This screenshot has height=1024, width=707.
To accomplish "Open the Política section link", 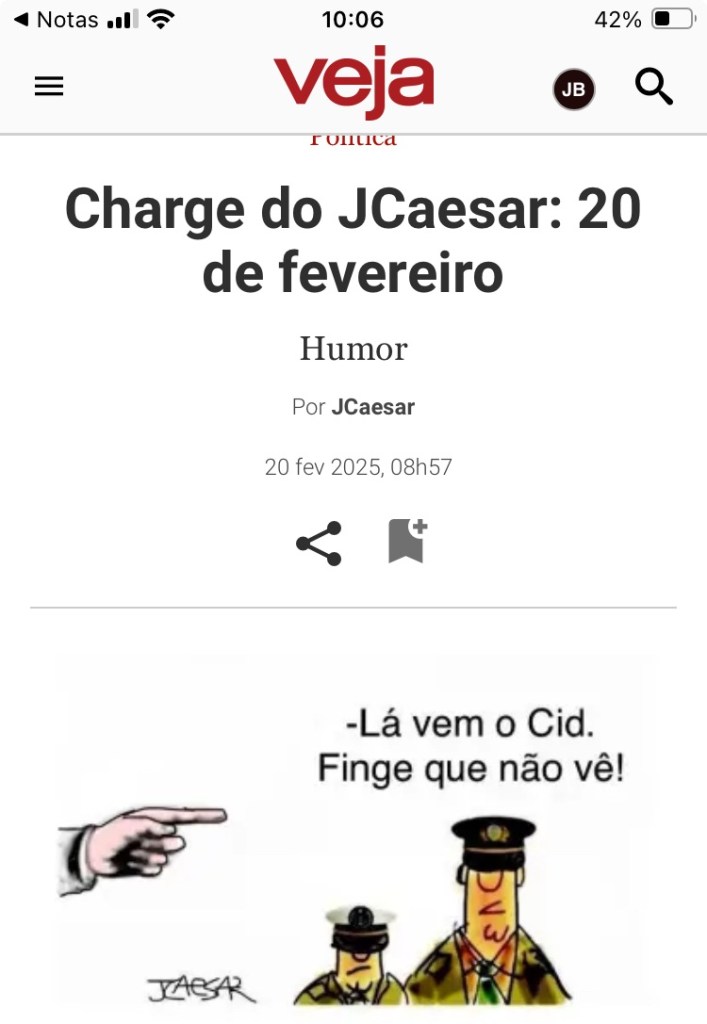I will click(x=353, y=139).
